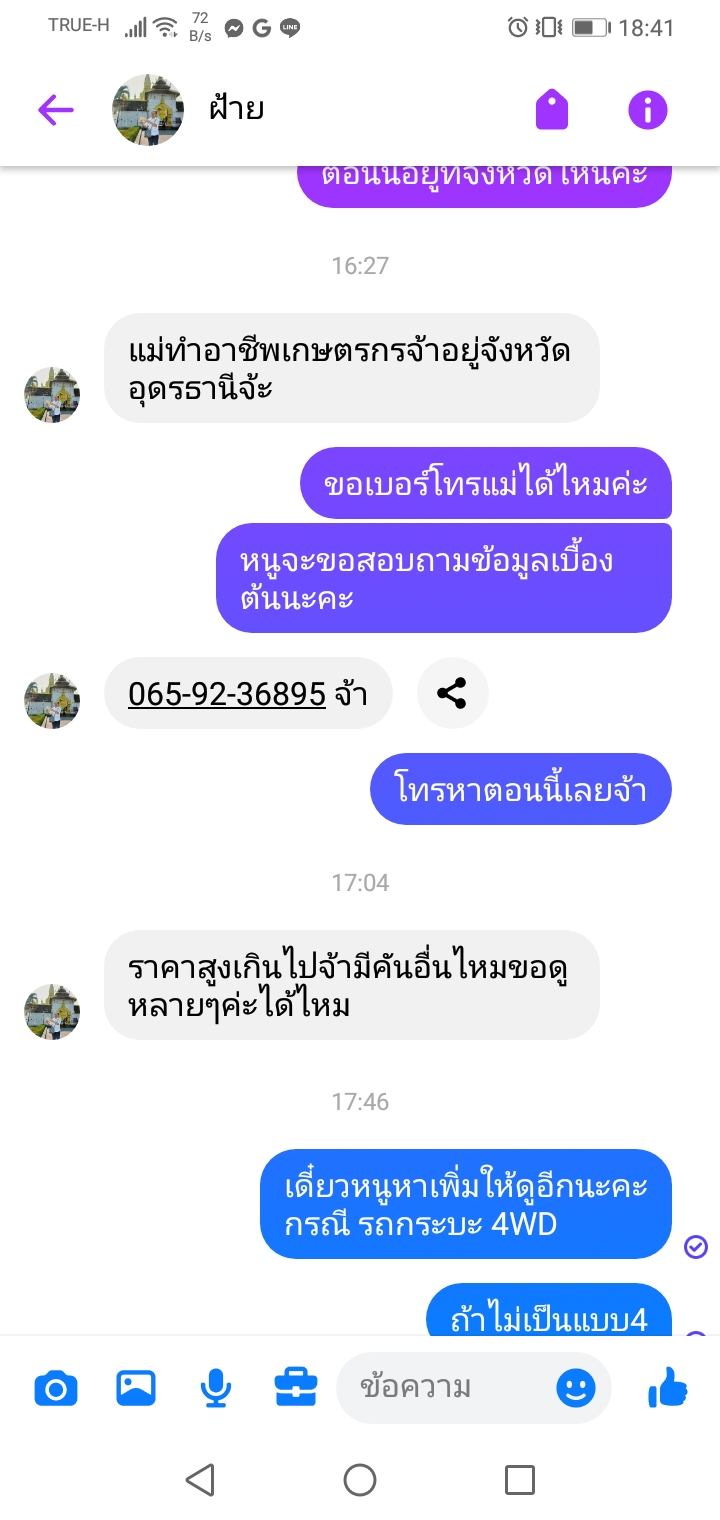Viewport: 720px width, 1520px height.
Task: Open the label tag icon in header
Action: (552, 110)
